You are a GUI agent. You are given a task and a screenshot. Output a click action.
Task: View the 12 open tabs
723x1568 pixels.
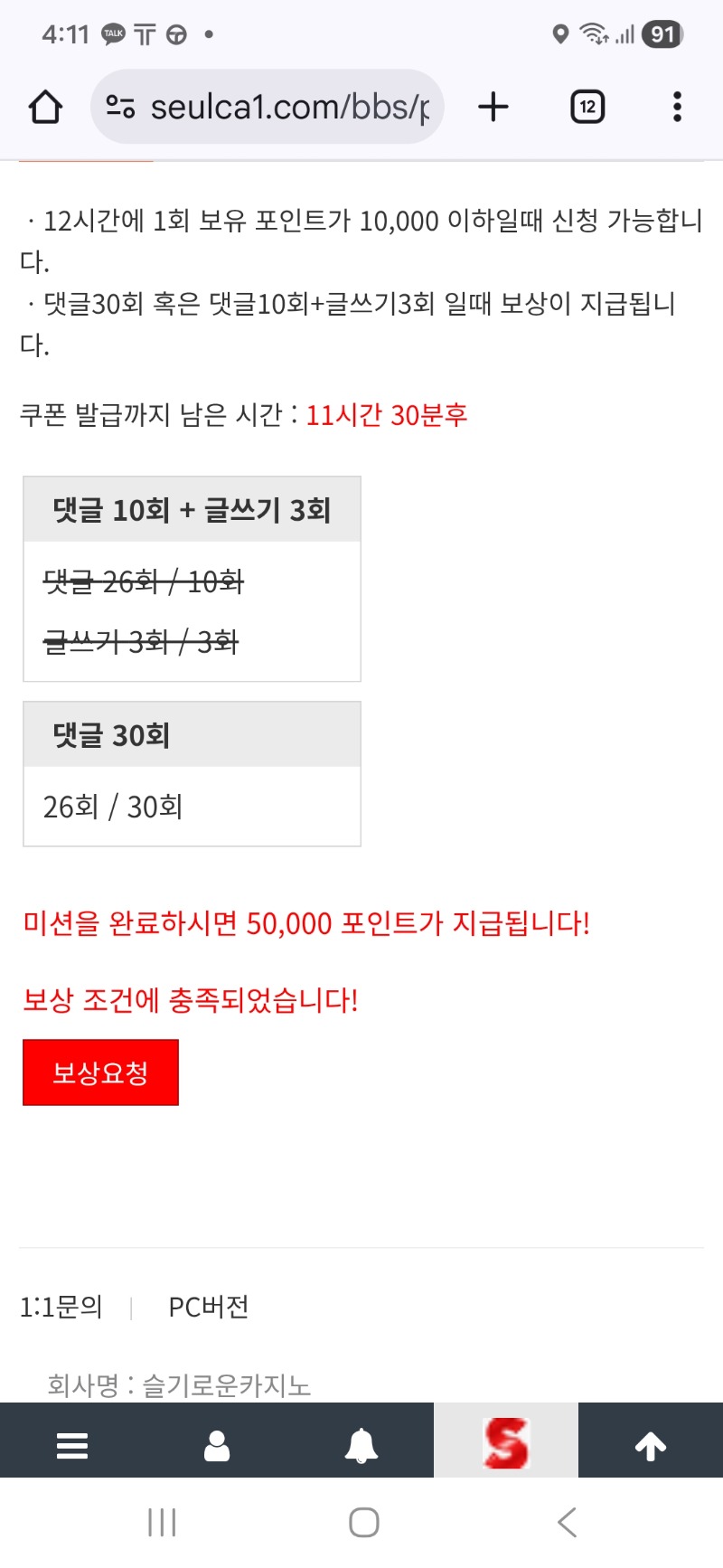(x=587, y=108)
